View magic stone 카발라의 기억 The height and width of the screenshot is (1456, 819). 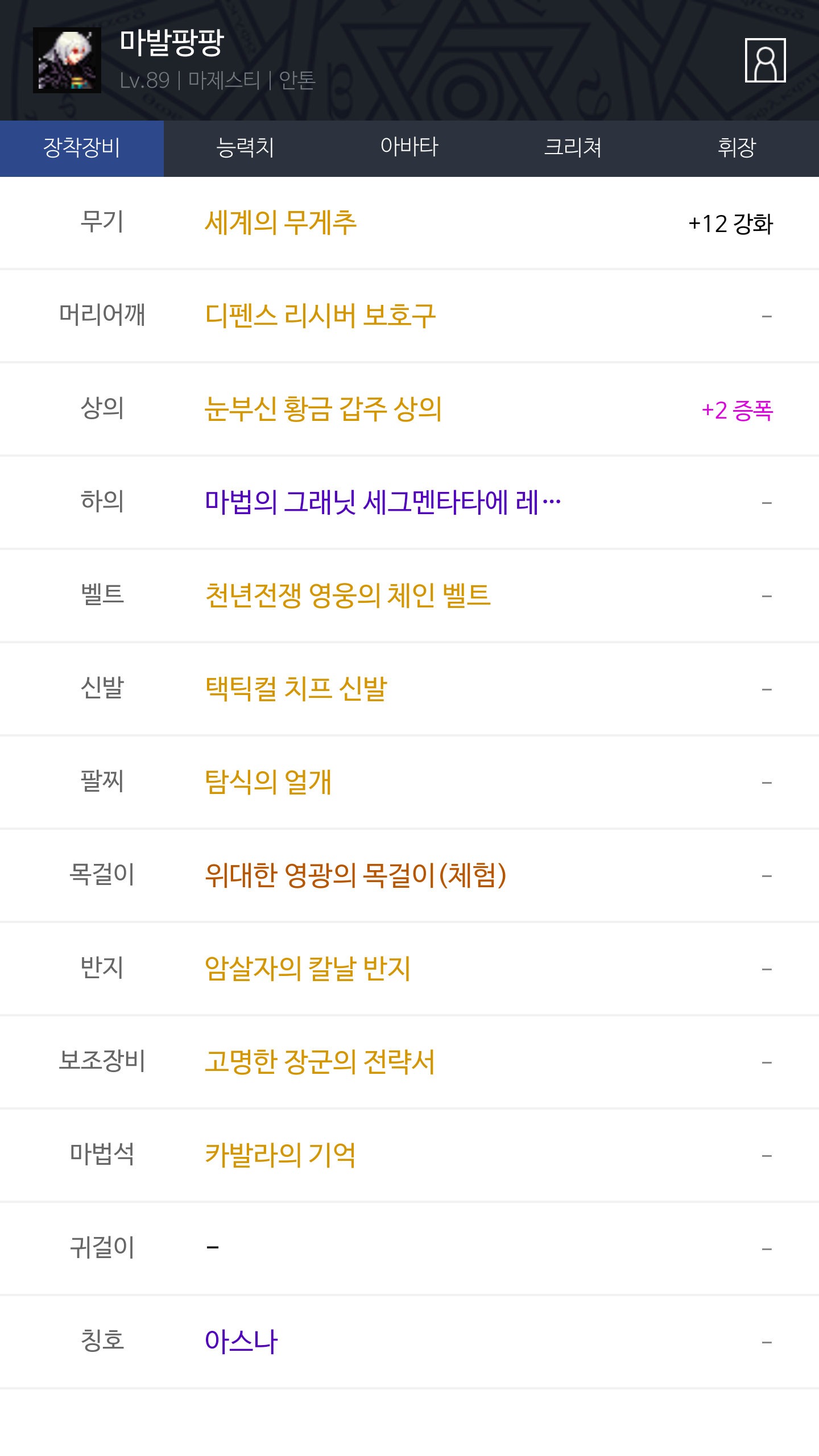point(280,1155)
